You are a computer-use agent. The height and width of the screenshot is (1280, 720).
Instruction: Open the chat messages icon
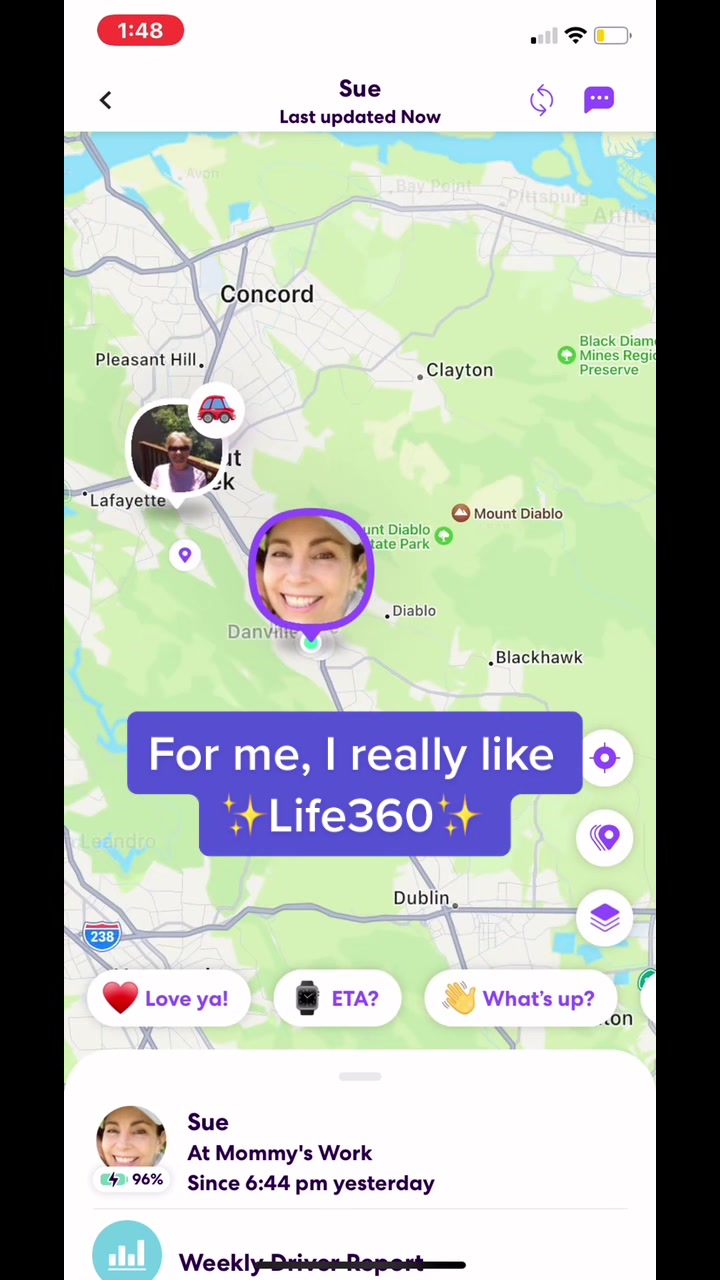pos(599,99)
